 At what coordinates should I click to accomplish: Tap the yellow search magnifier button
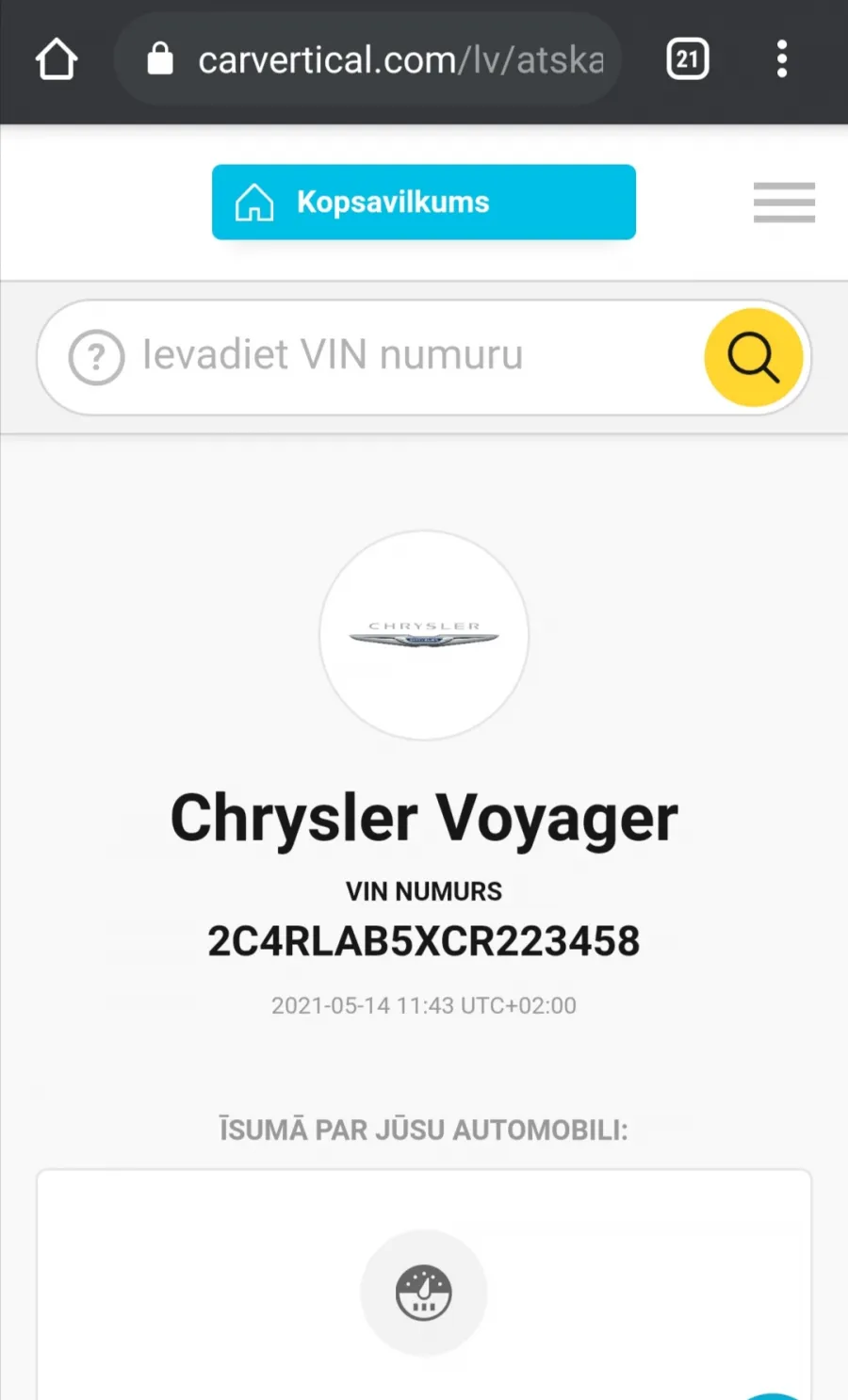[754, 357]
